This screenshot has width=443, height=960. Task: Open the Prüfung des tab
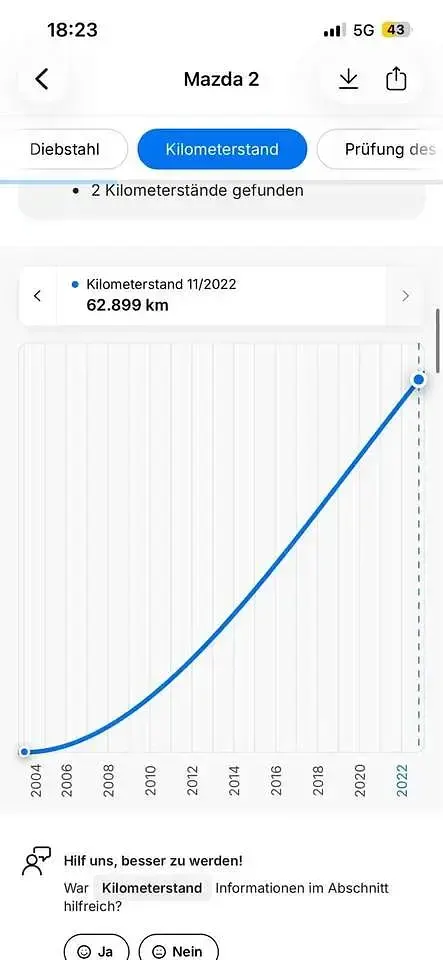(x=381, y=149)
